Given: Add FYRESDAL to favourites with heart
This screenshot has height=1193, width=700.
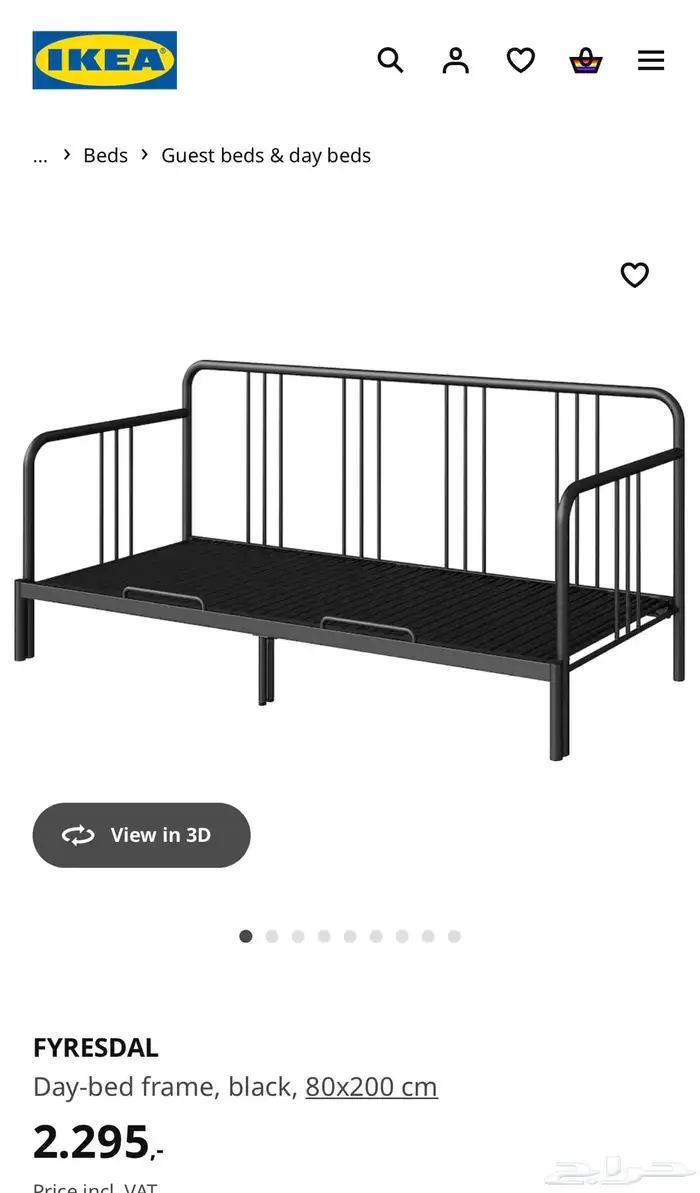Looking at the screenshot, I should pyautogui.click(x=635, y=275).
